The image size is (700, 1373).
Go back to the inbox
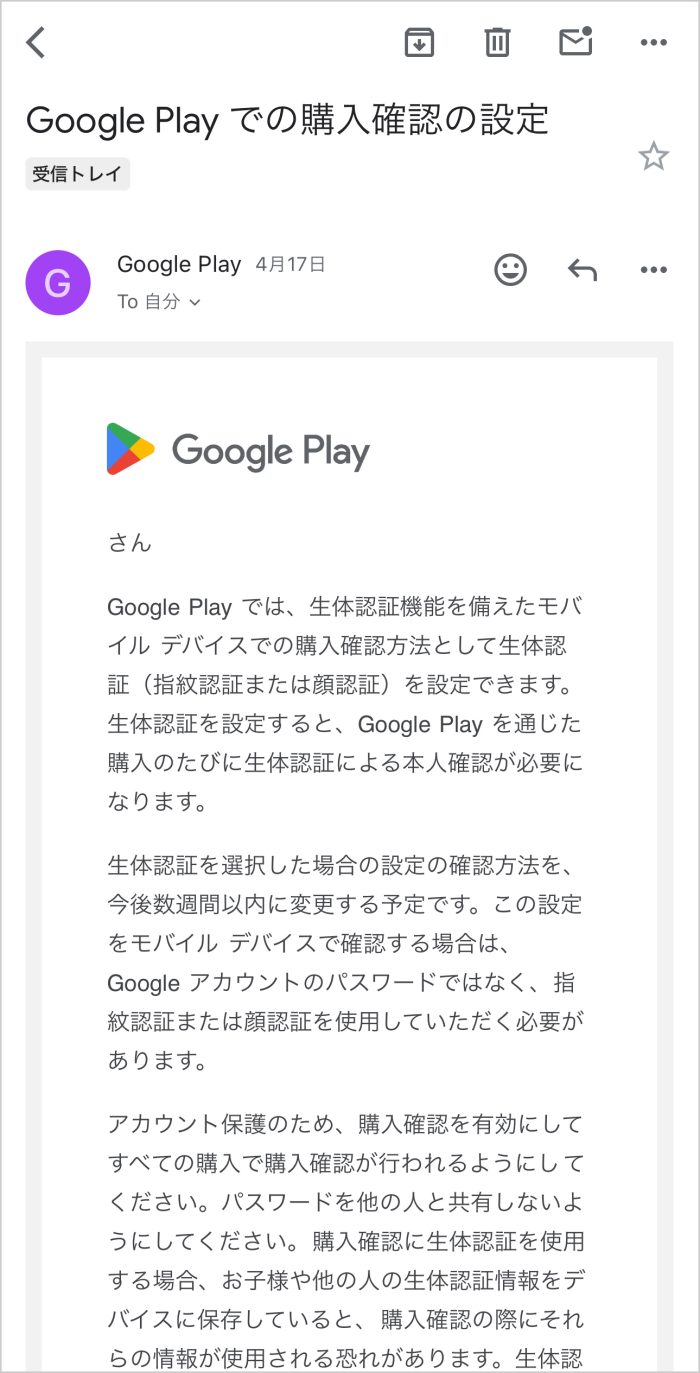(x=36, y=42)
